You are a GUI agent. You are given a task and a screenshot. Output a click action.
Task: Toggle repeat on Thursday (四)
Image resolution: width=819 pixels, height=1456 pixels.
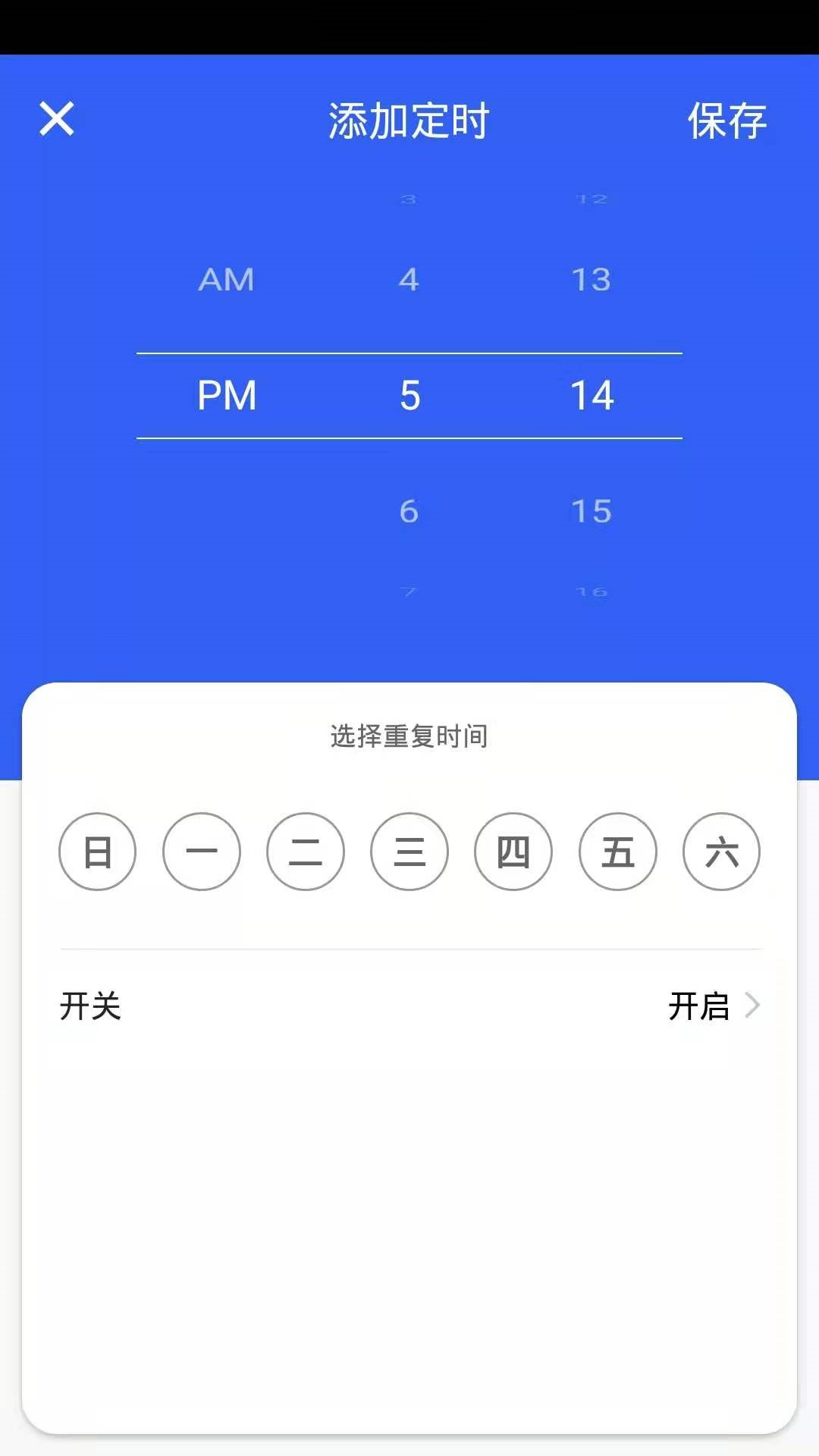coord(513,852)
